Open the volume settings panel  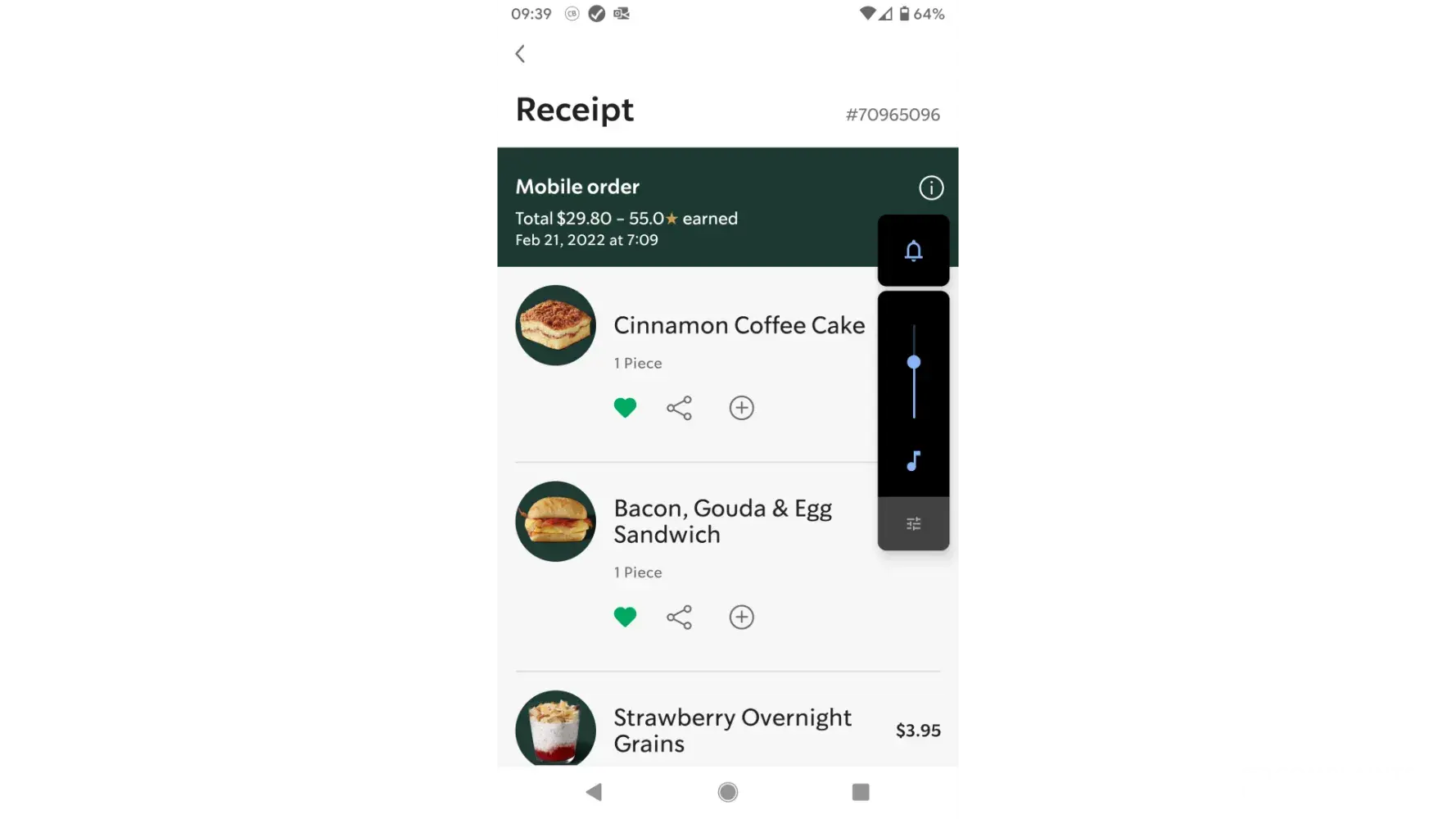[913, 523]
